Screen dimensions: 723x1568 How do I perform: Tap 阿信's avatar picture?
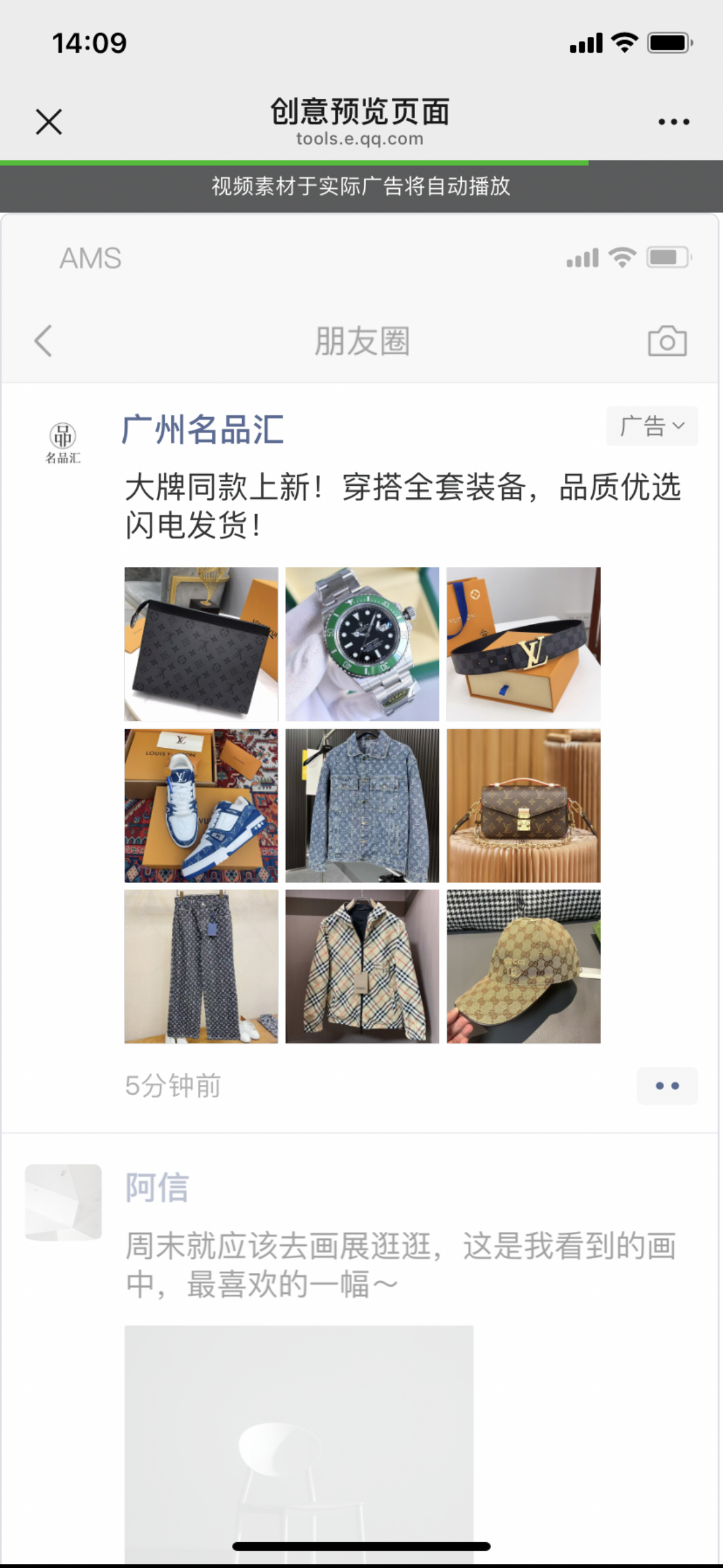pyautogui.click(x=63, y=1202)
